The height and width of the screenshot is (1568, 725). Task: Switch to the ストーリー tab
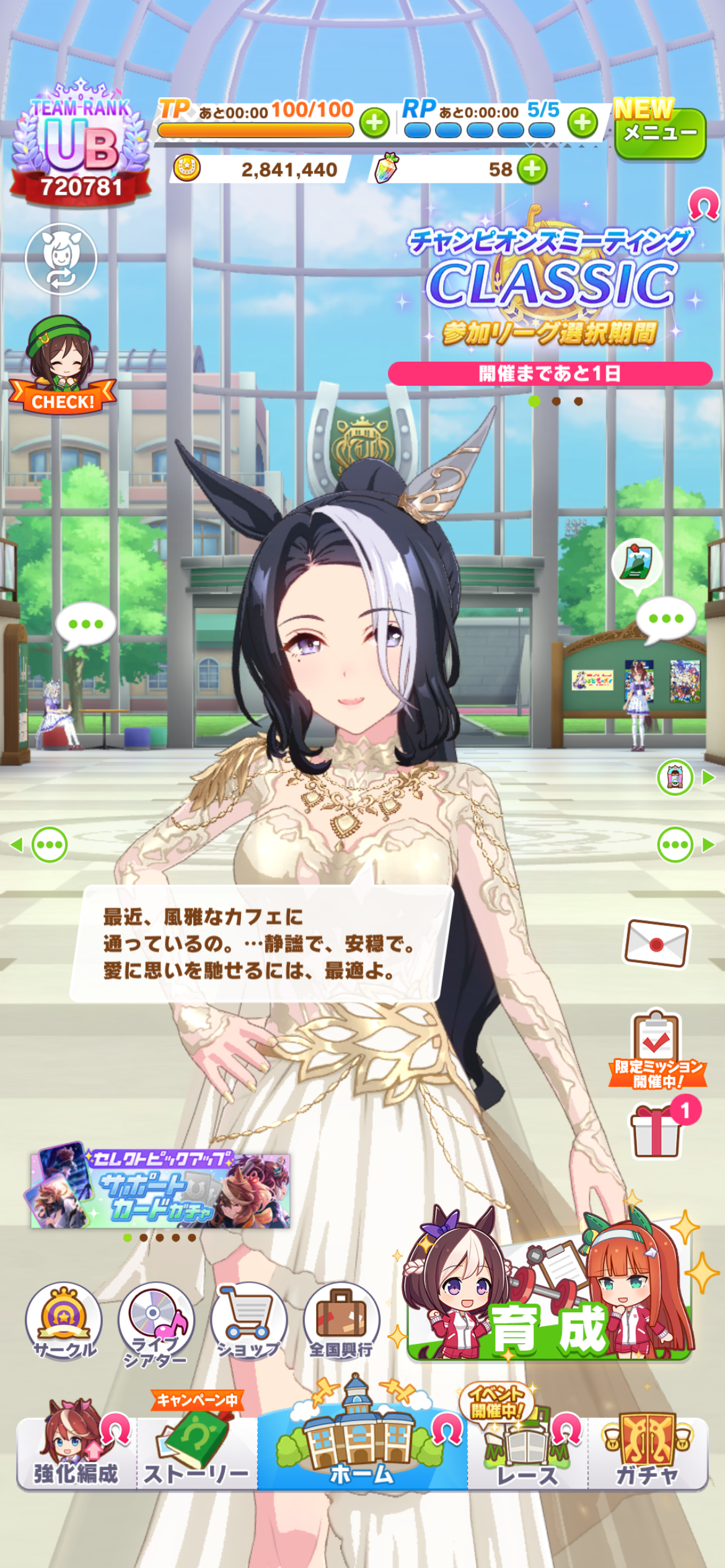(x=196, y=1453)
